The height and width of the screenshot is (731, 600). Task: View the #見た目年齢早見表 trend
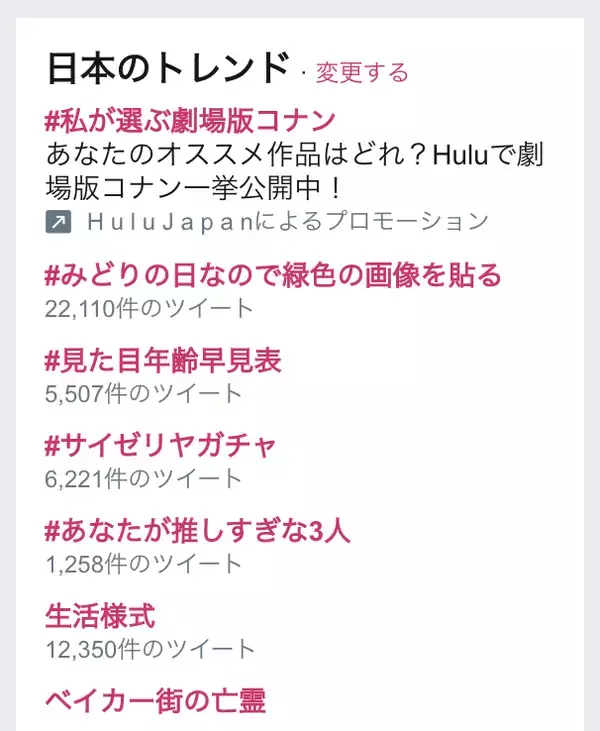[x=163, y=361]
